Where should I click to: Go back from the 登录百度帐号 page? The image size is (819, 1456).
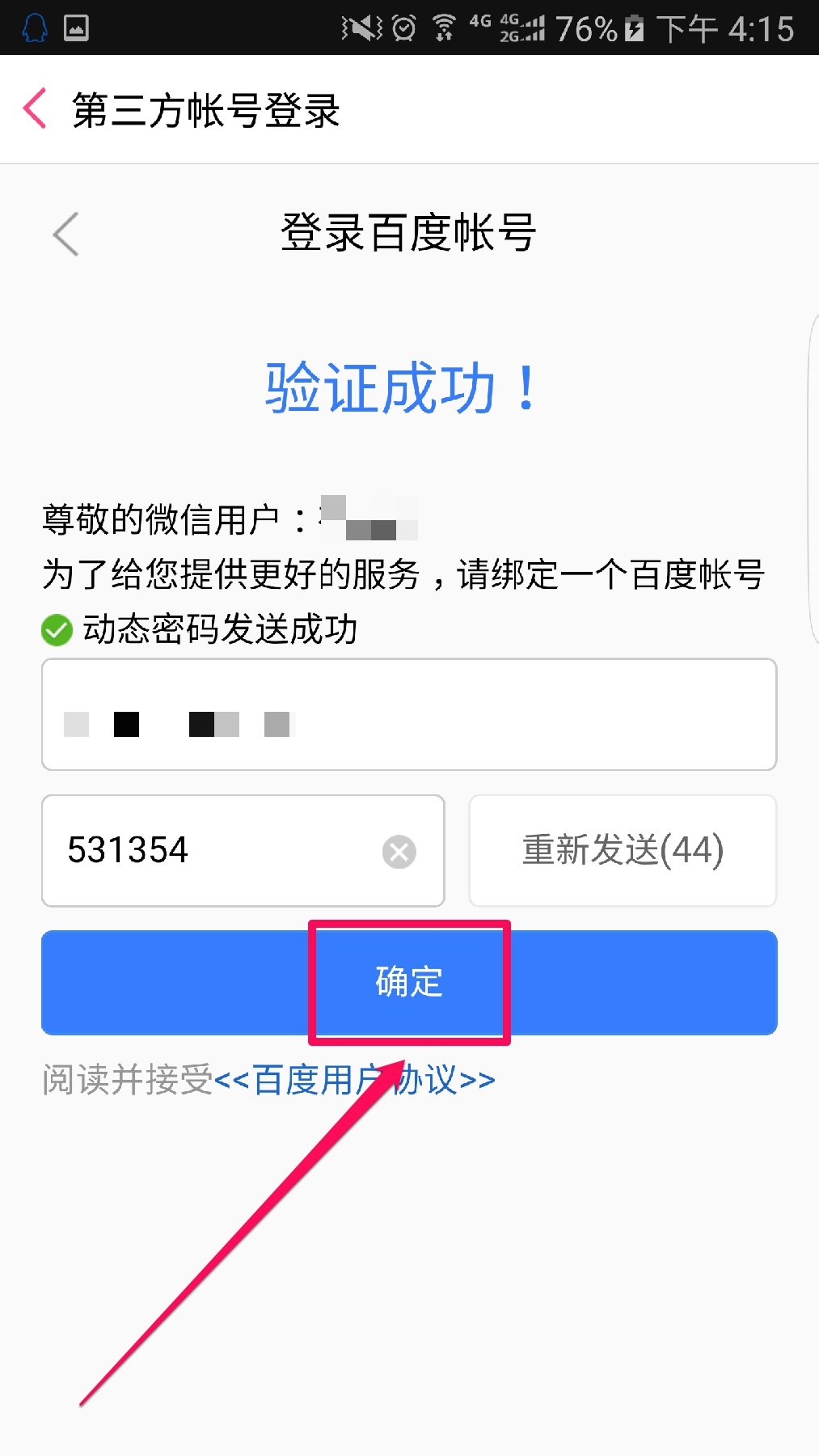click(66, 235)
